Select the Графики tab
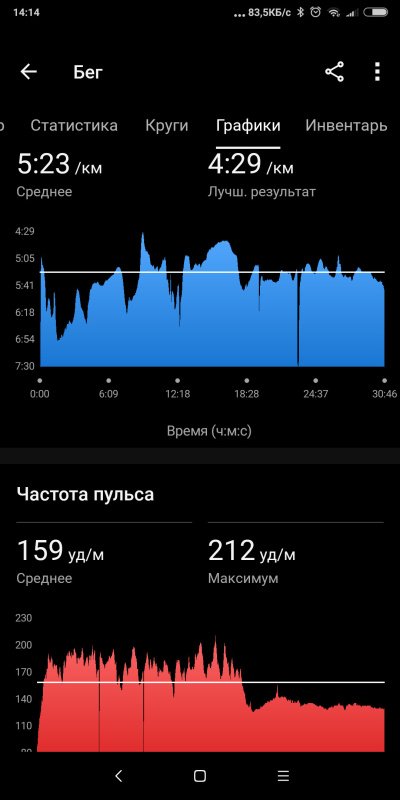This screenshot has width=400, height=800. coord(248,126)
